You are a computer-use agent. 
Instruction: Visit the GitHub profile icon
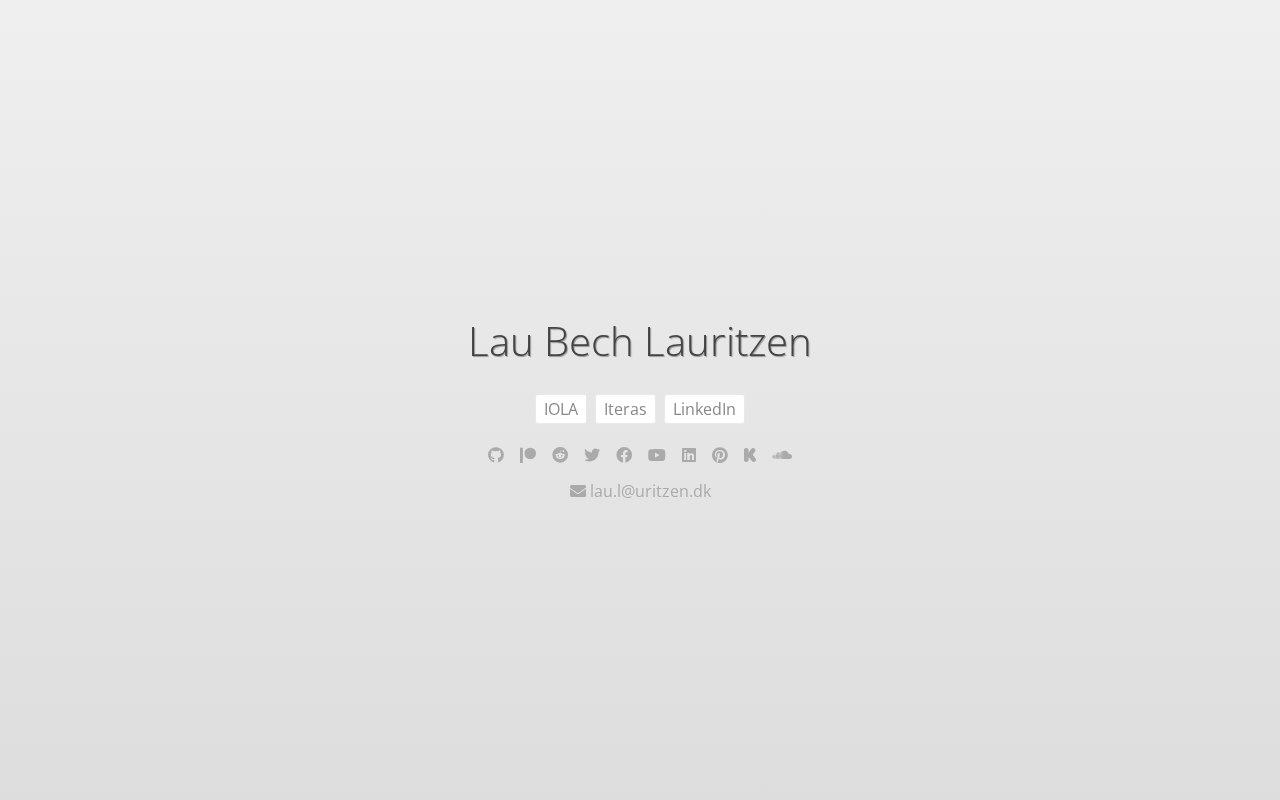pos(496,455)
